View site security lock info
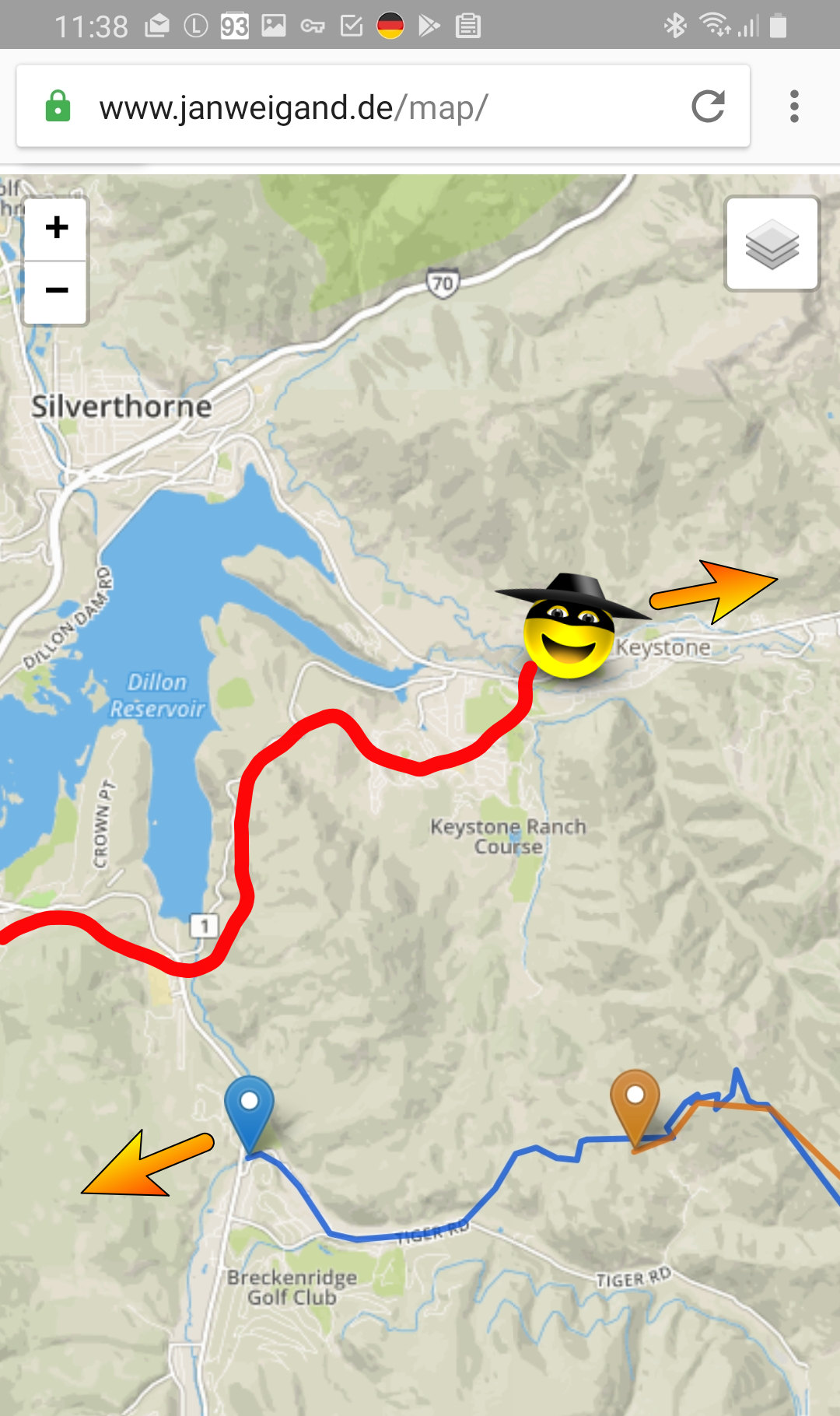This screenshot has width=840, height=1416. click(58, 107)
